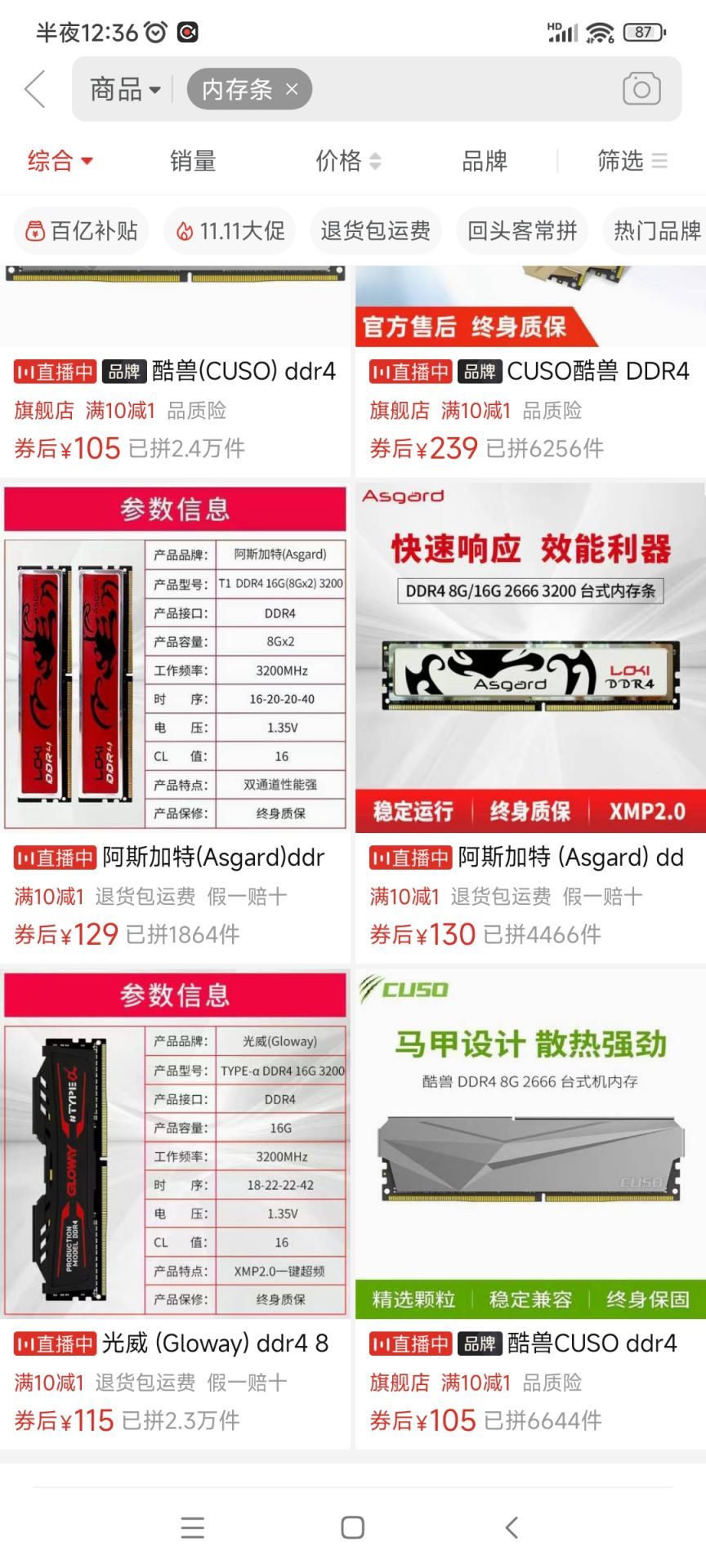Open the 光威 Gloway ddr4 product
This screenshot has width=706, height=1568.
point(175,1209)
